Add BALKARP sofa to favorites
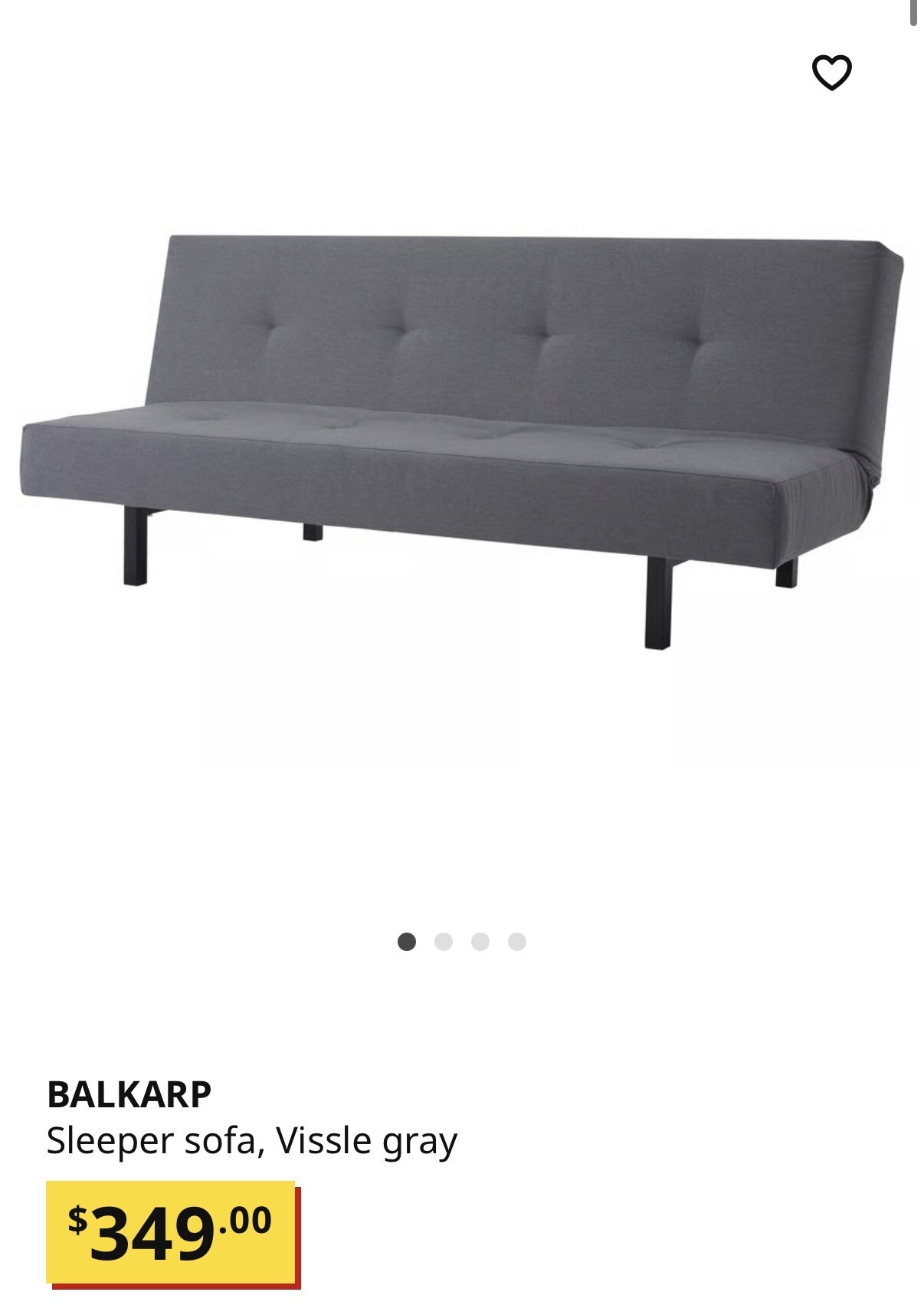 coord(831,73)
